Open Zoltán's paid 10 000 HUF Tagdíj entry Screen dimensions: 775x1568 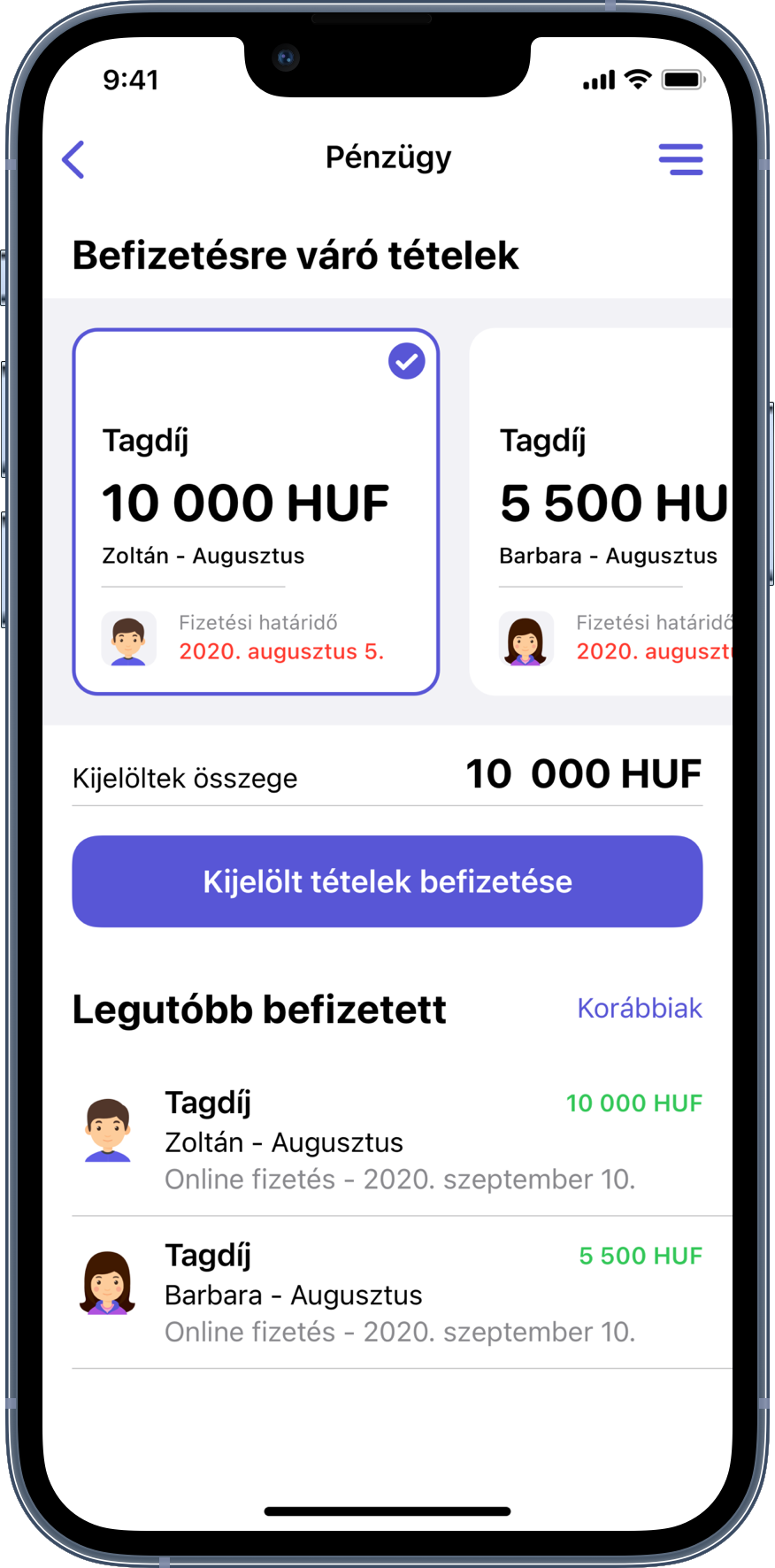(387, 1140)
